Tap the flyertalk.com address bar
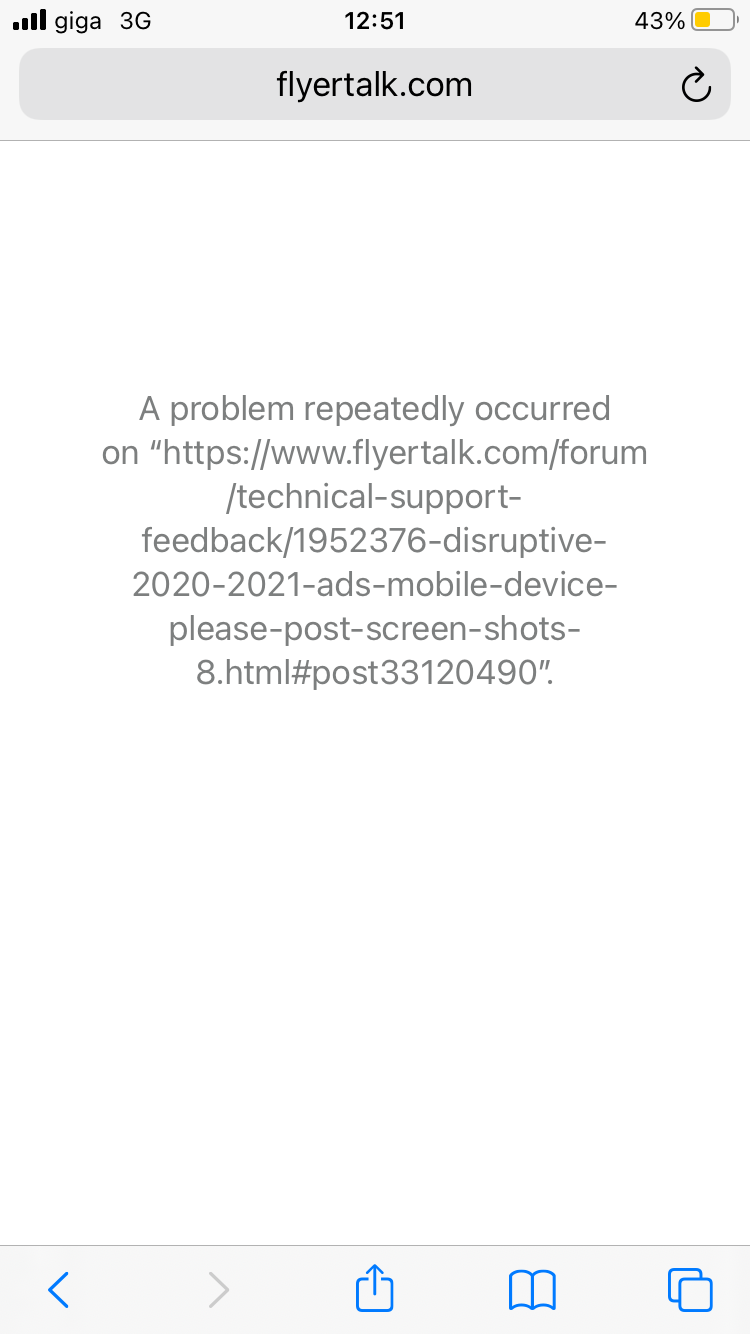The height and width of the screenshot is (1334, 750). 374,84
